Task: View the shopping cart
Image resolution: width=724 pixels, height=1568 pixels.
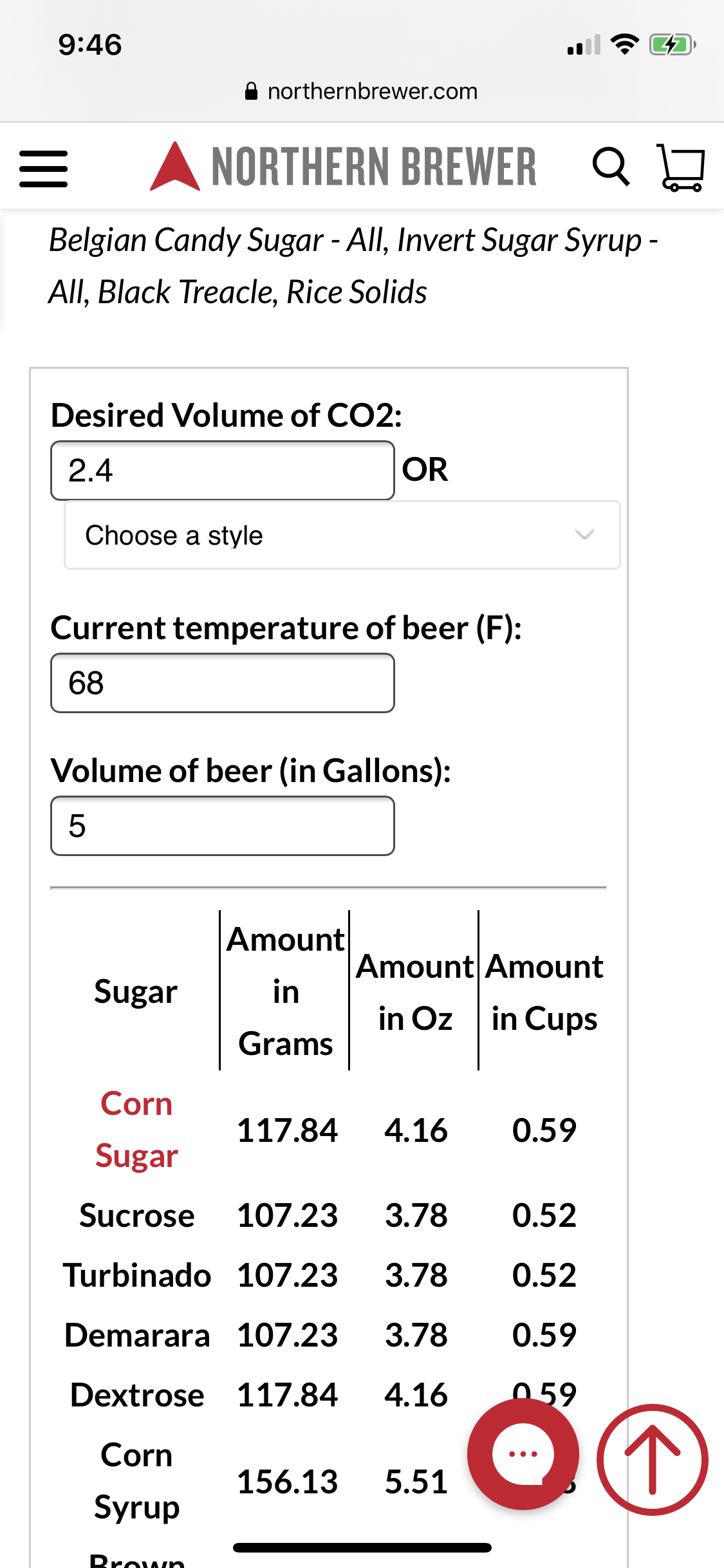Action: click(x=681, y=167)
